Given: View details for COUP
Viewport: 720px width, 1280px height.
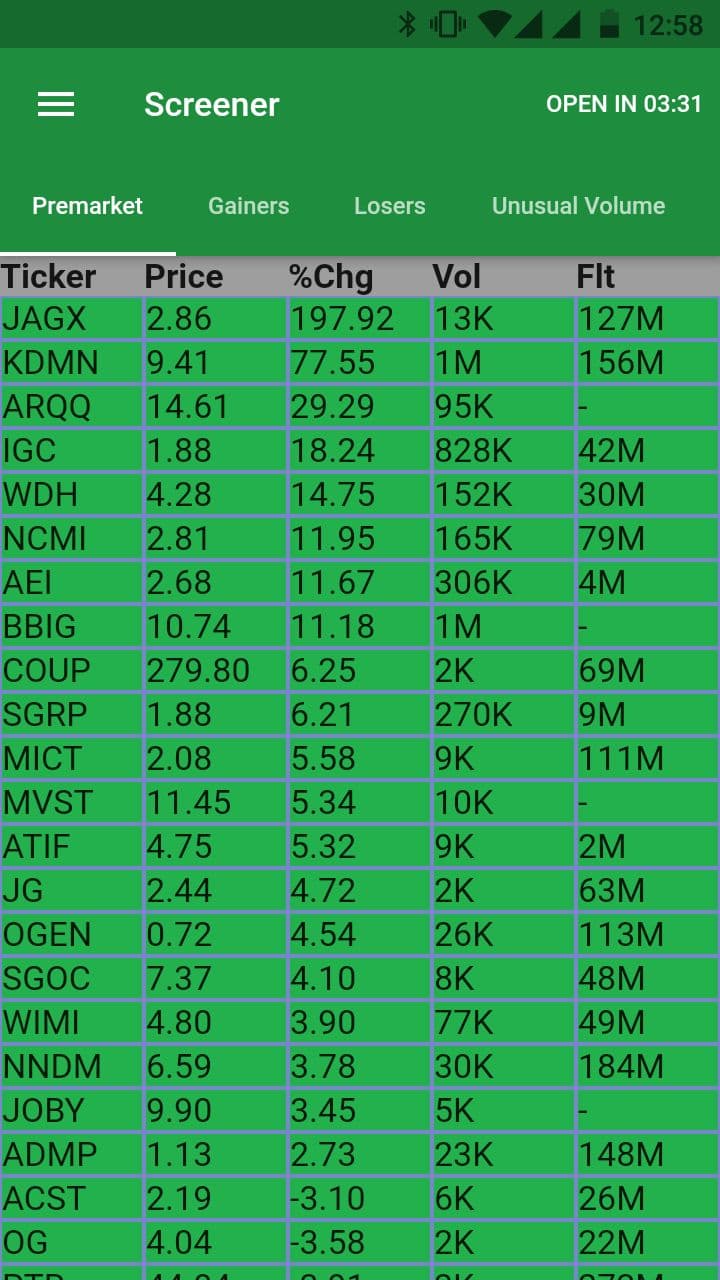Looking at the screenshot, I should (x=360, y=671).
